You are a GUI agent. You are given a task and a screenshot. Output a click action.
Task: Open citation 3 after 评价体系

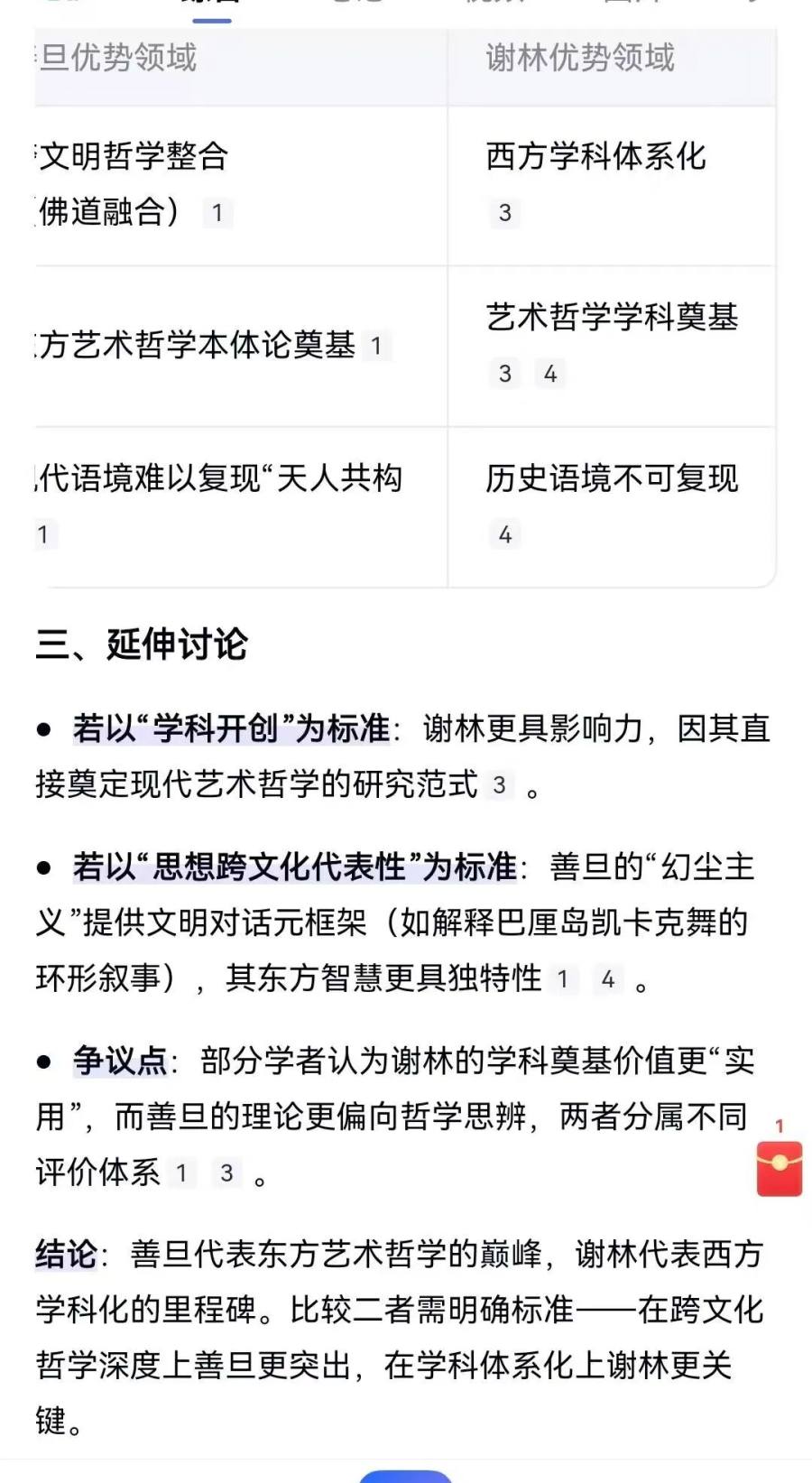(x=226, y=1173)
